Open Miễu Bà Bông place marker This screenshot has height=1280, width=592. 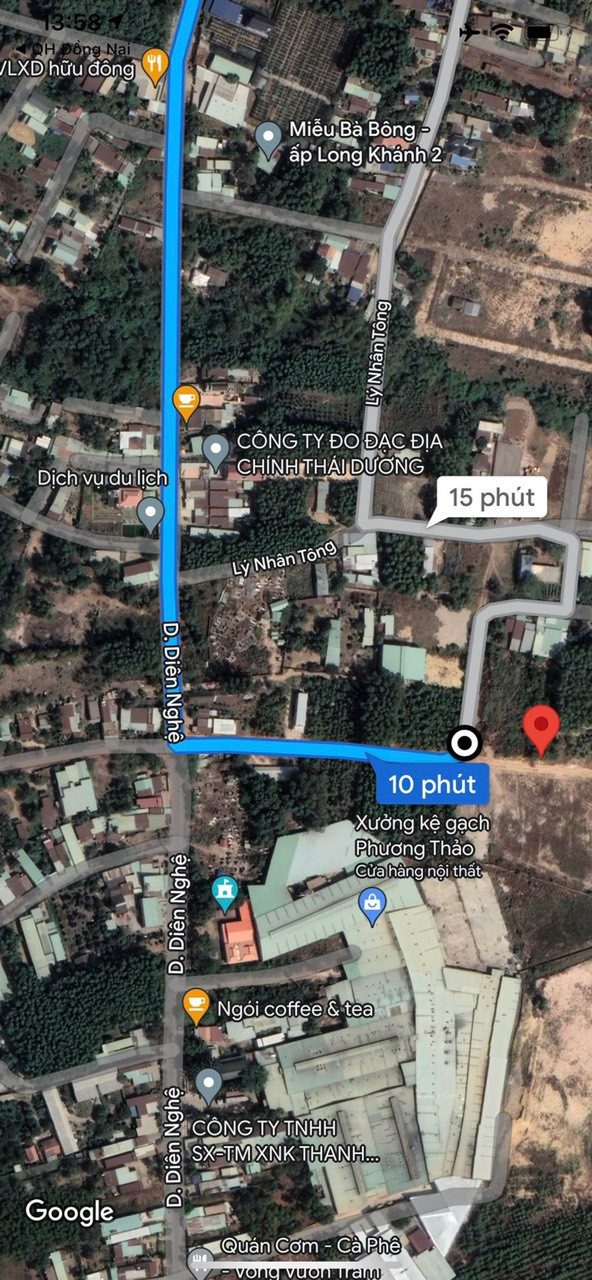pos(268,139)
